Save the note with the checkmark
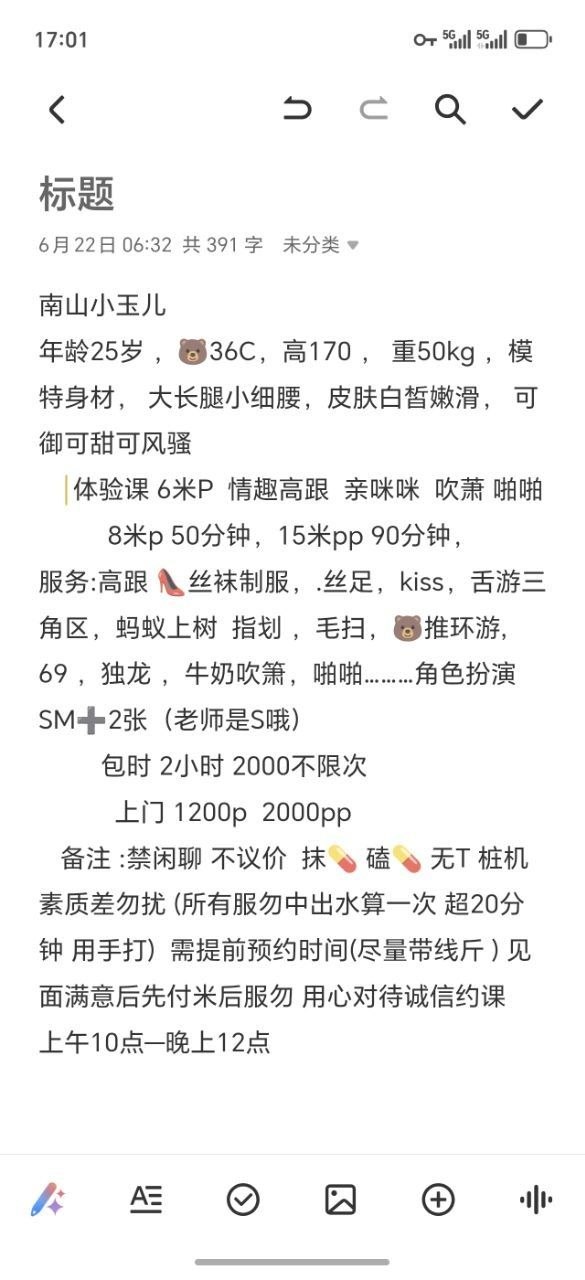This screenshot has width=585, height=1280. (x=527, y=110)
